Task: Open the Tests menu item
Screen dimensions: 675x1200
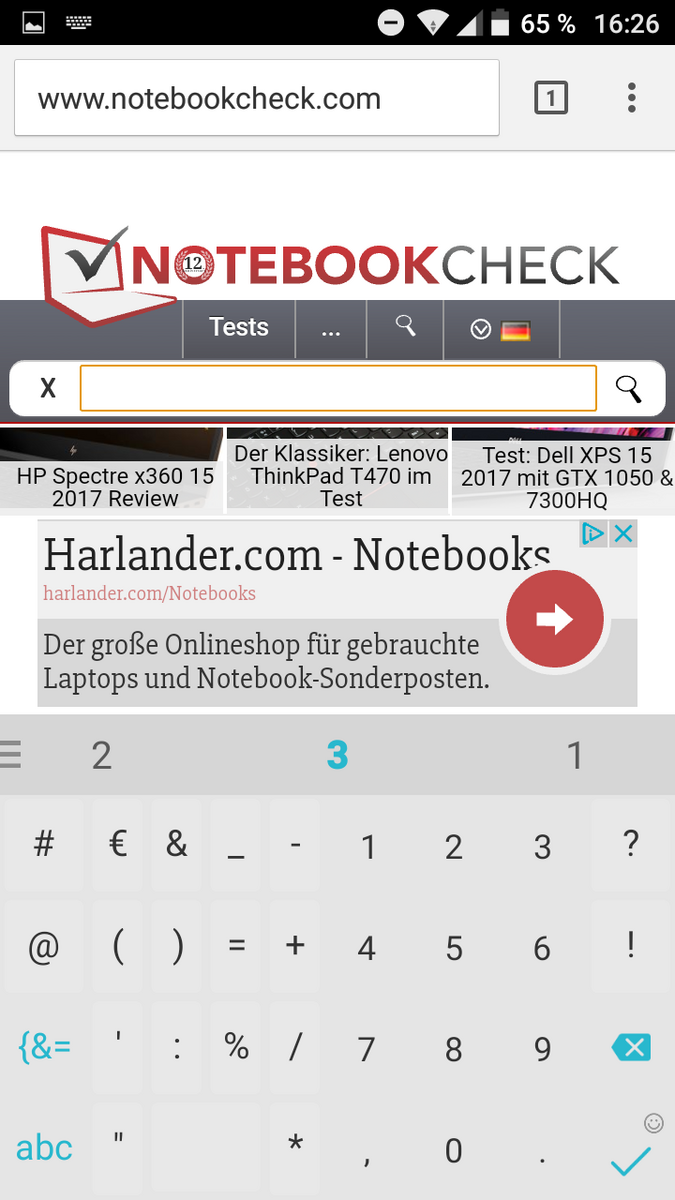Action: 239,328
